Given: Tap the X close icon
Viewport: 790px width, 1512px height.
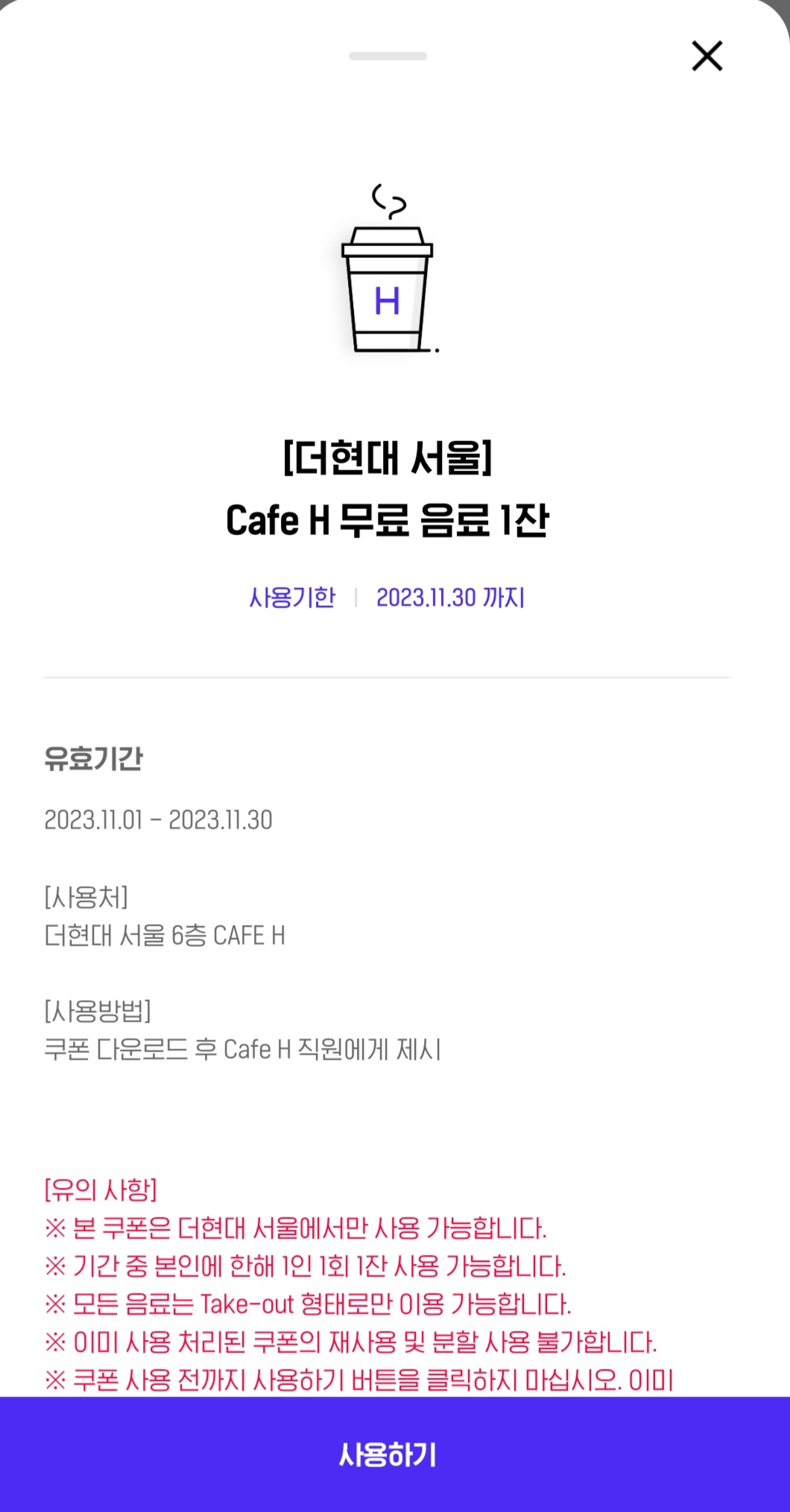Looking at the screenshot, I should click(707, 56).
